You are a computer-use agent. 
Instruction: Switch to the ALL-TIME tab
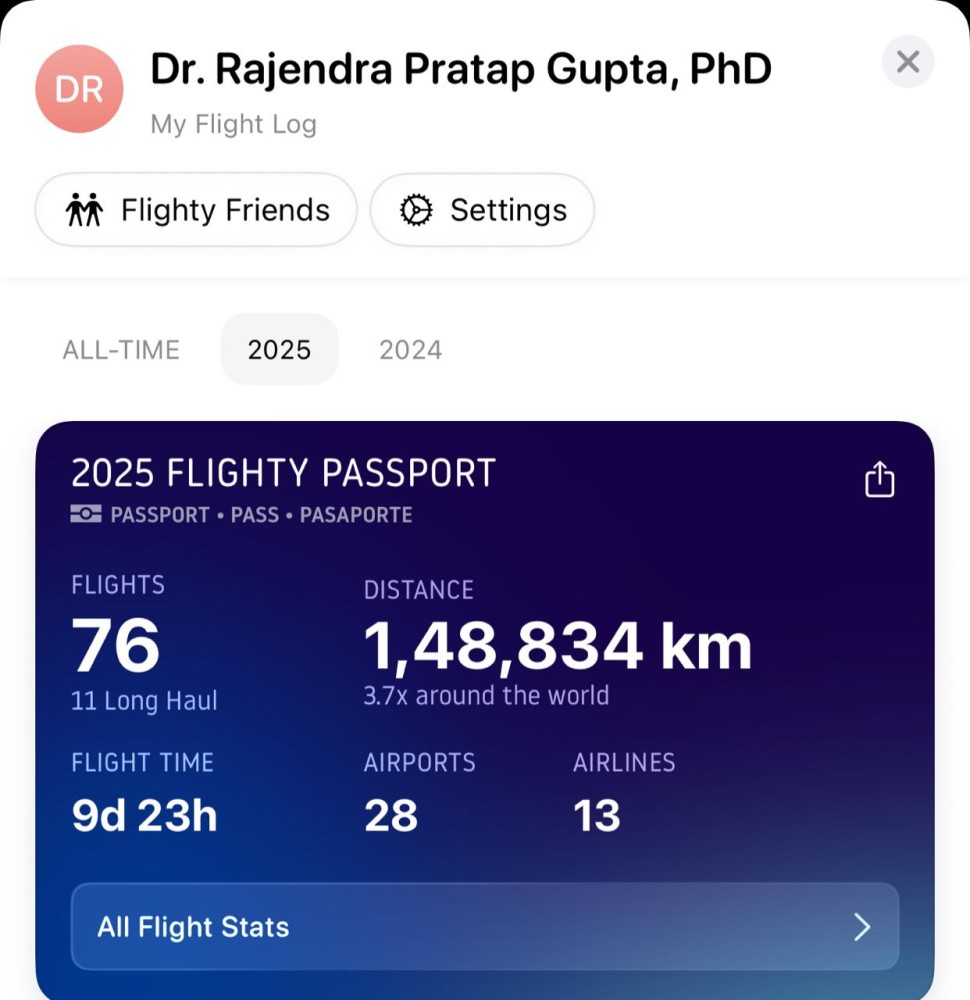(121, 350)
